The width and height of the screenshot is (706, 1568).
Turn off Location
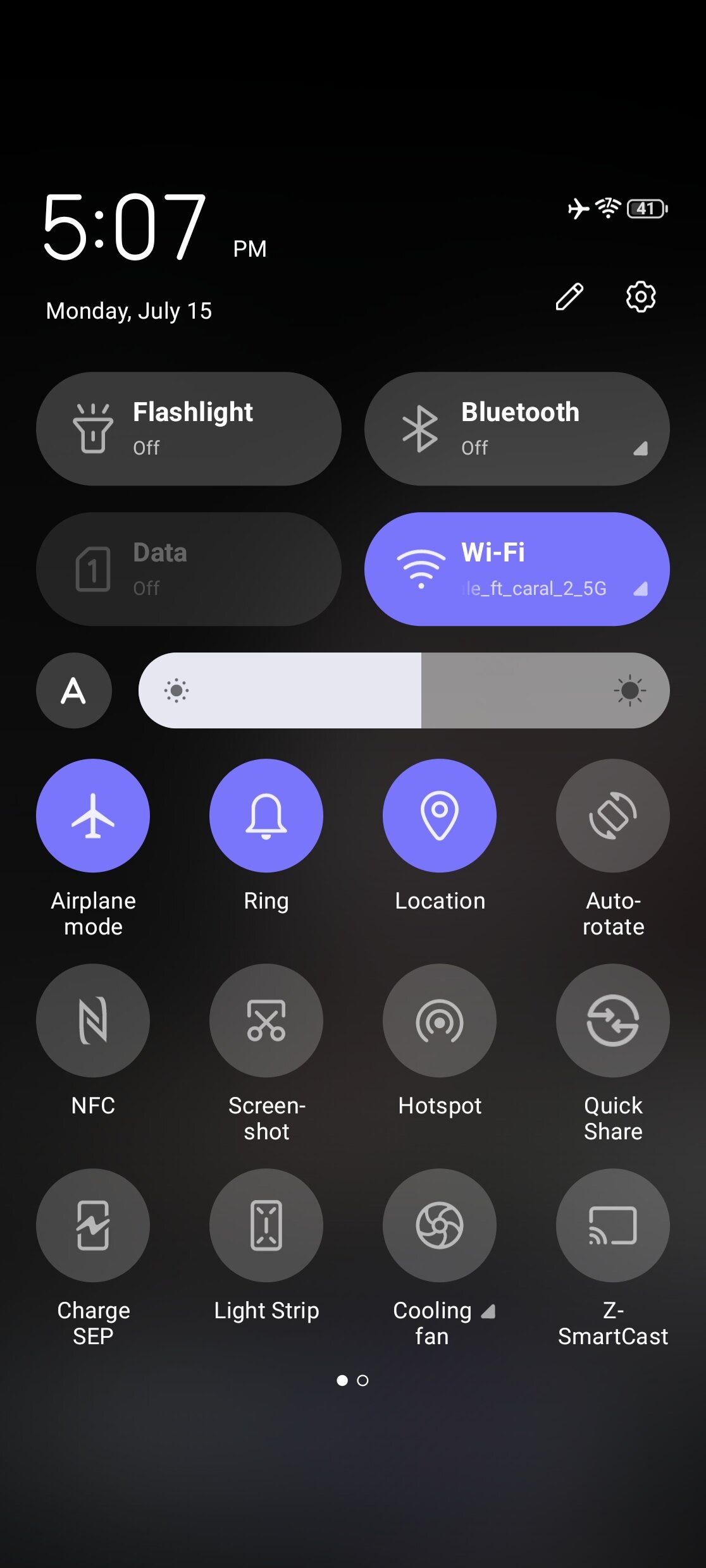click(440, 816)
